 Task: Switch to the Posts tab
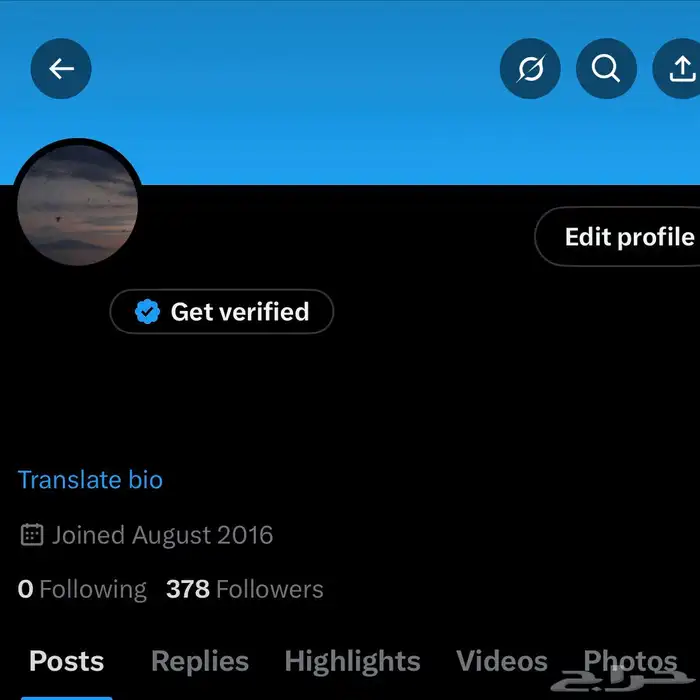[67, 661]
